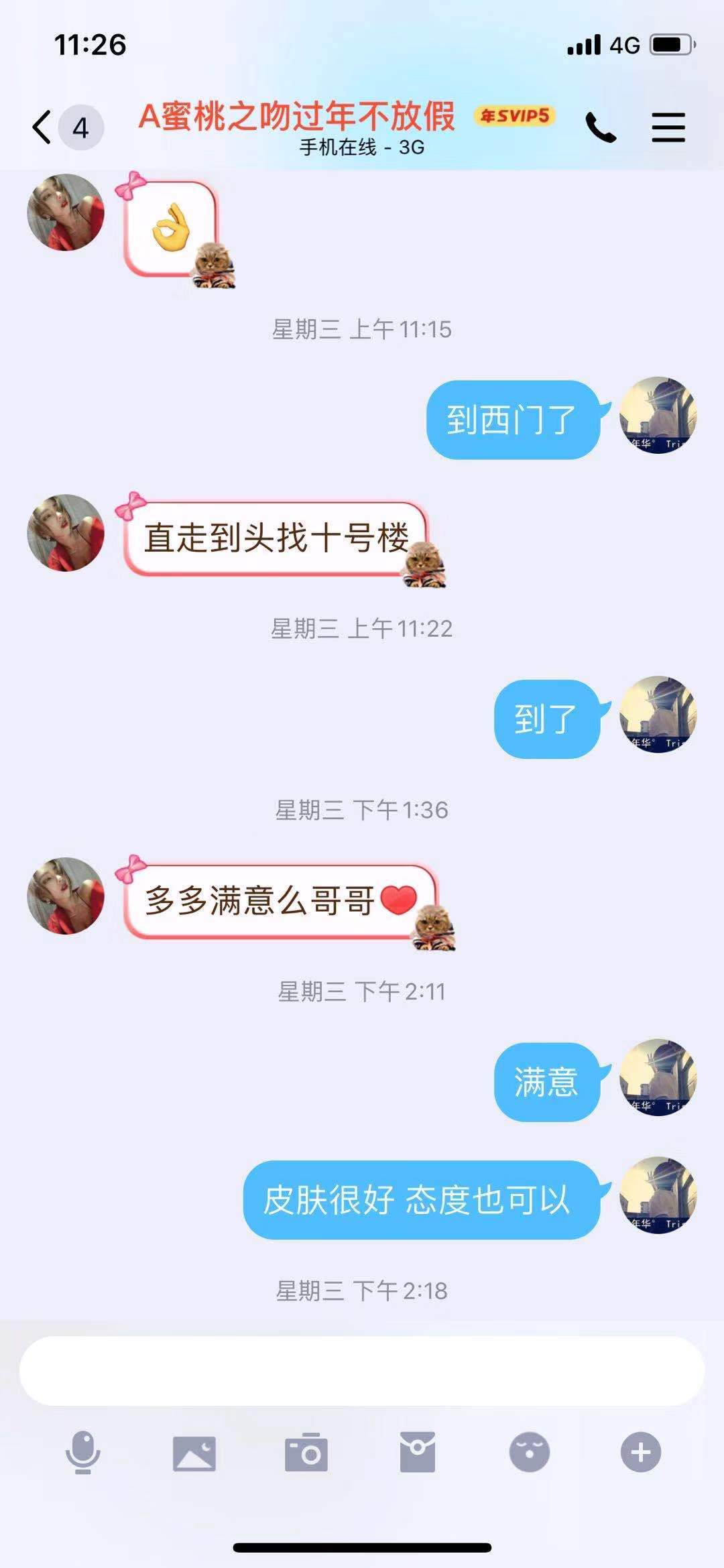
Task: Open the camera to take photo
Action: point(306,1453)
